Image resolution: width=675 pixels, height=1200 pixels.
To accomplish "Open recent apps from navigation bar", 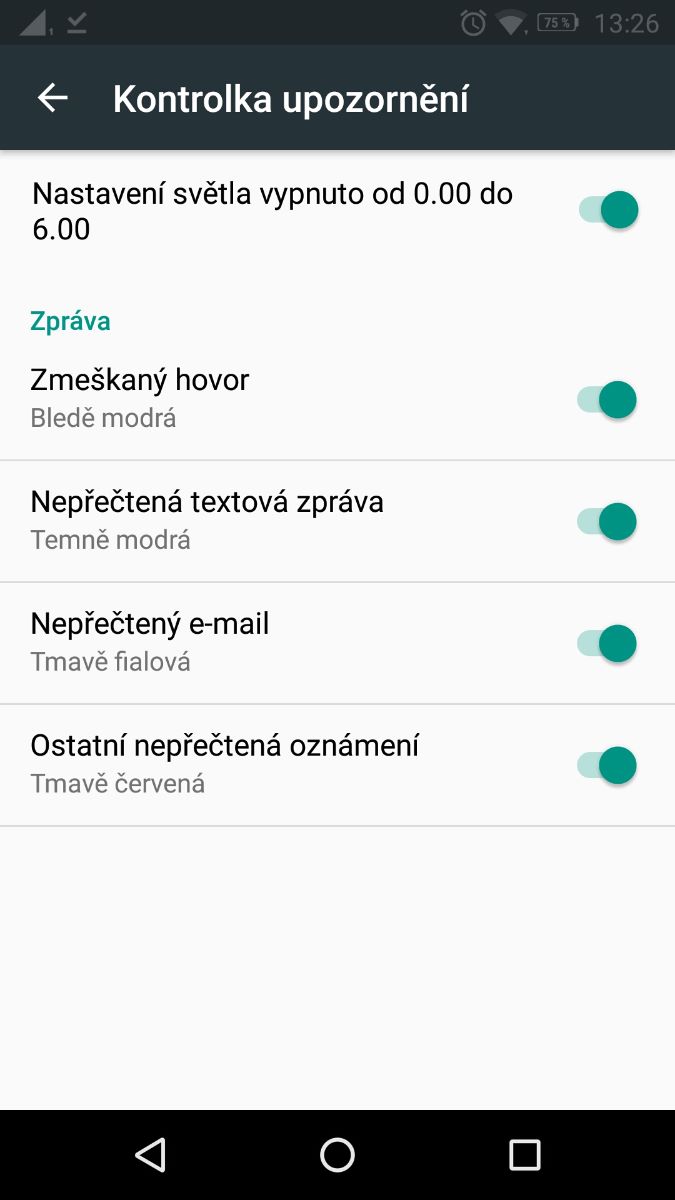I will click(524, 1154).
